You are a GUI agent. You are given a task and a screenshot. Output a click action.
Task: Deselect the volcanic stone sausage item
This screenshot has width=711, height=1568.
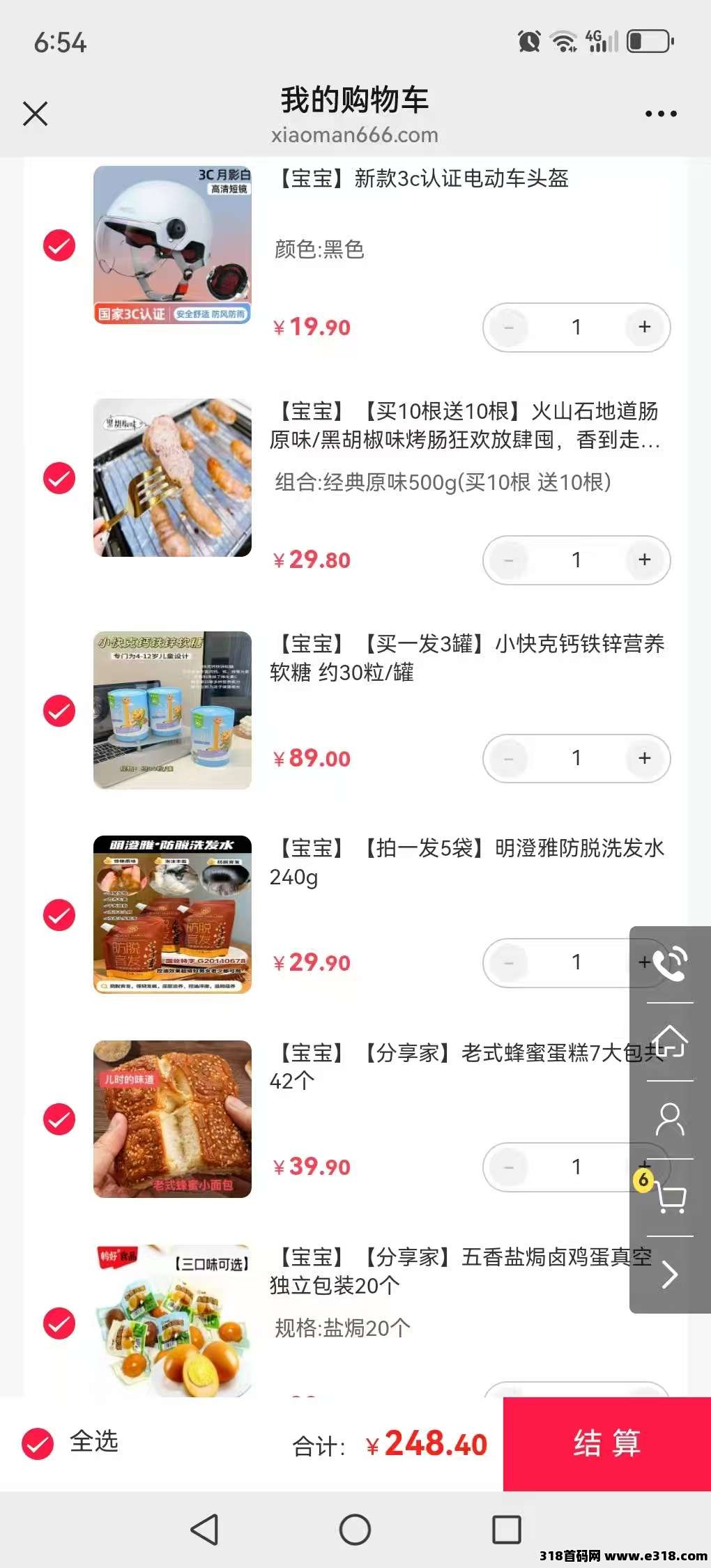click(59, 478)
